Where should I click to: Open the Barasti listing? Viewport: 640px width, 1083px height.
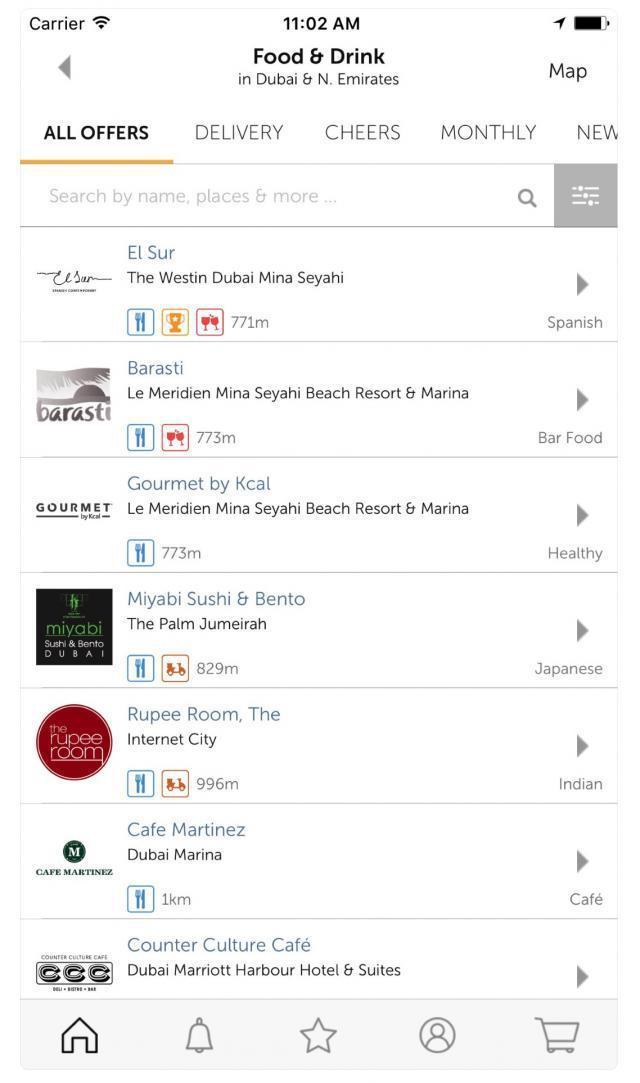319,400
